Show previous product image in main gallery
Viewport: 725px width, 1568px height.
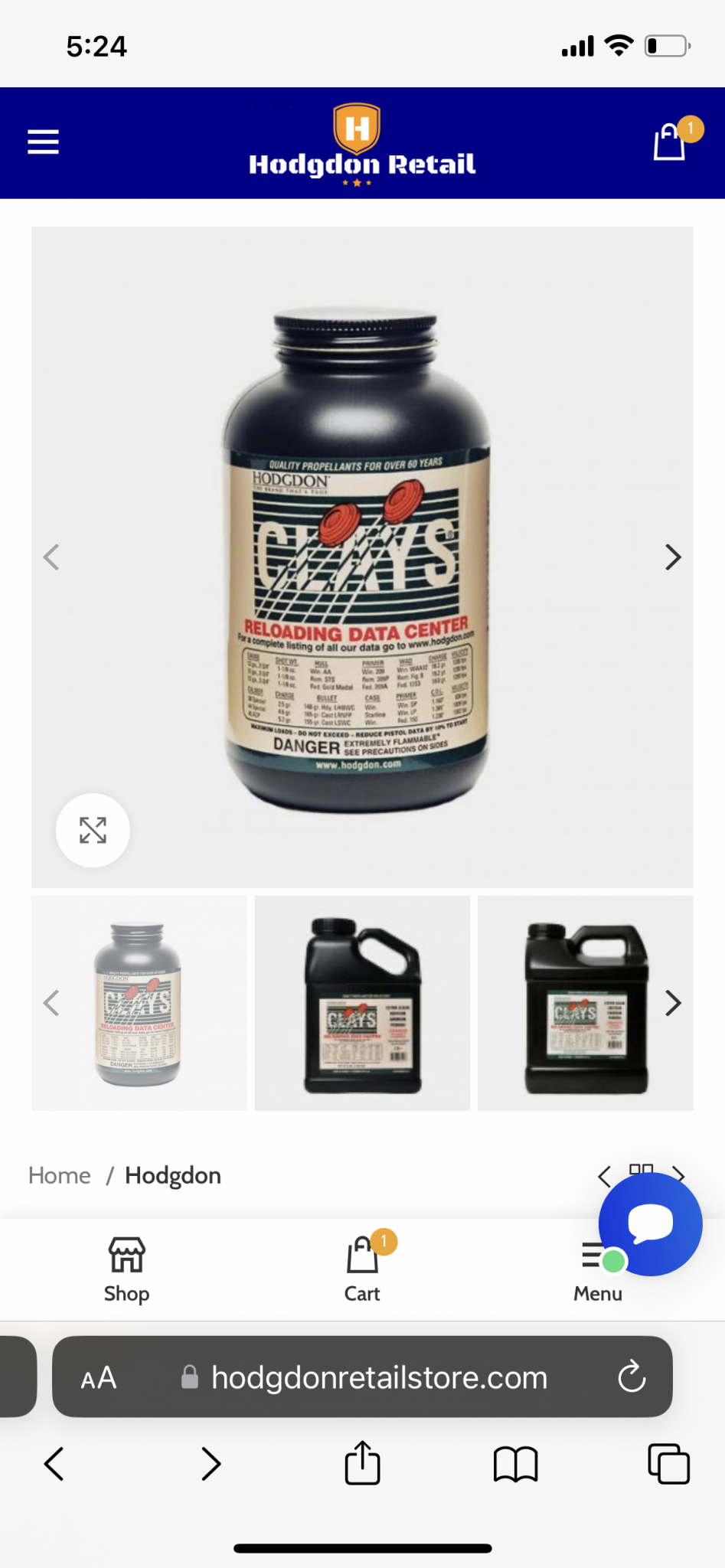[51, 557]
